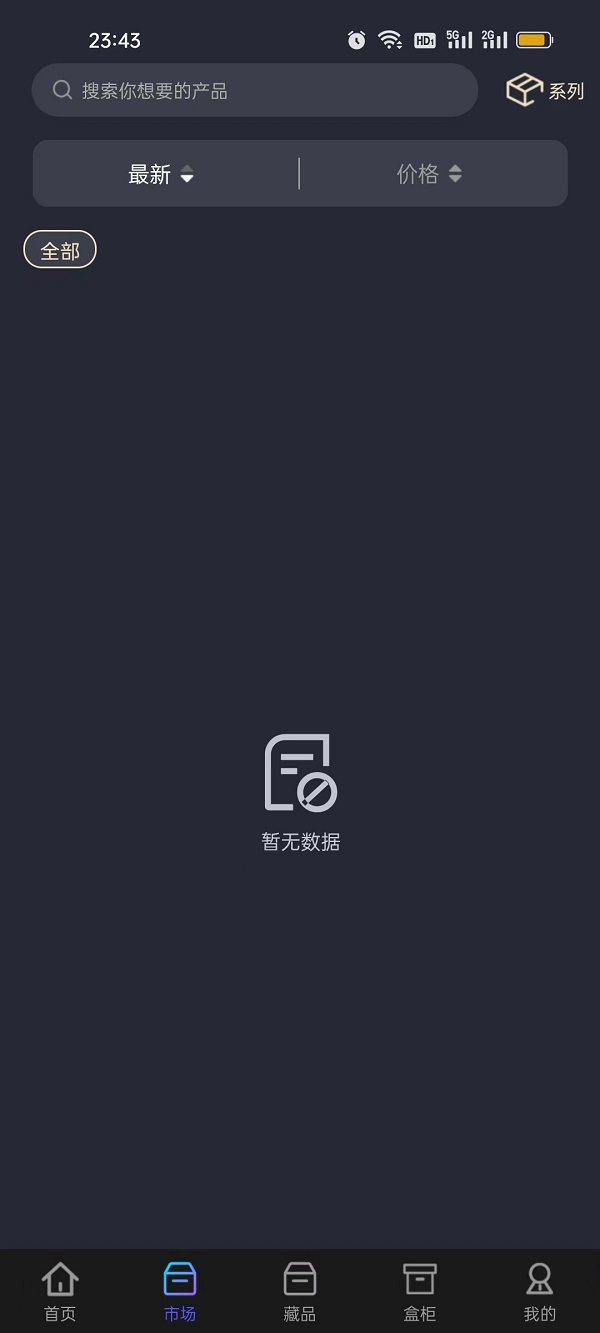Image resolution: width=600 pixels, height=1333 pixels.
Task: Switch to the 盒柜 box cabinet tab
Action: click(420, 1291)
